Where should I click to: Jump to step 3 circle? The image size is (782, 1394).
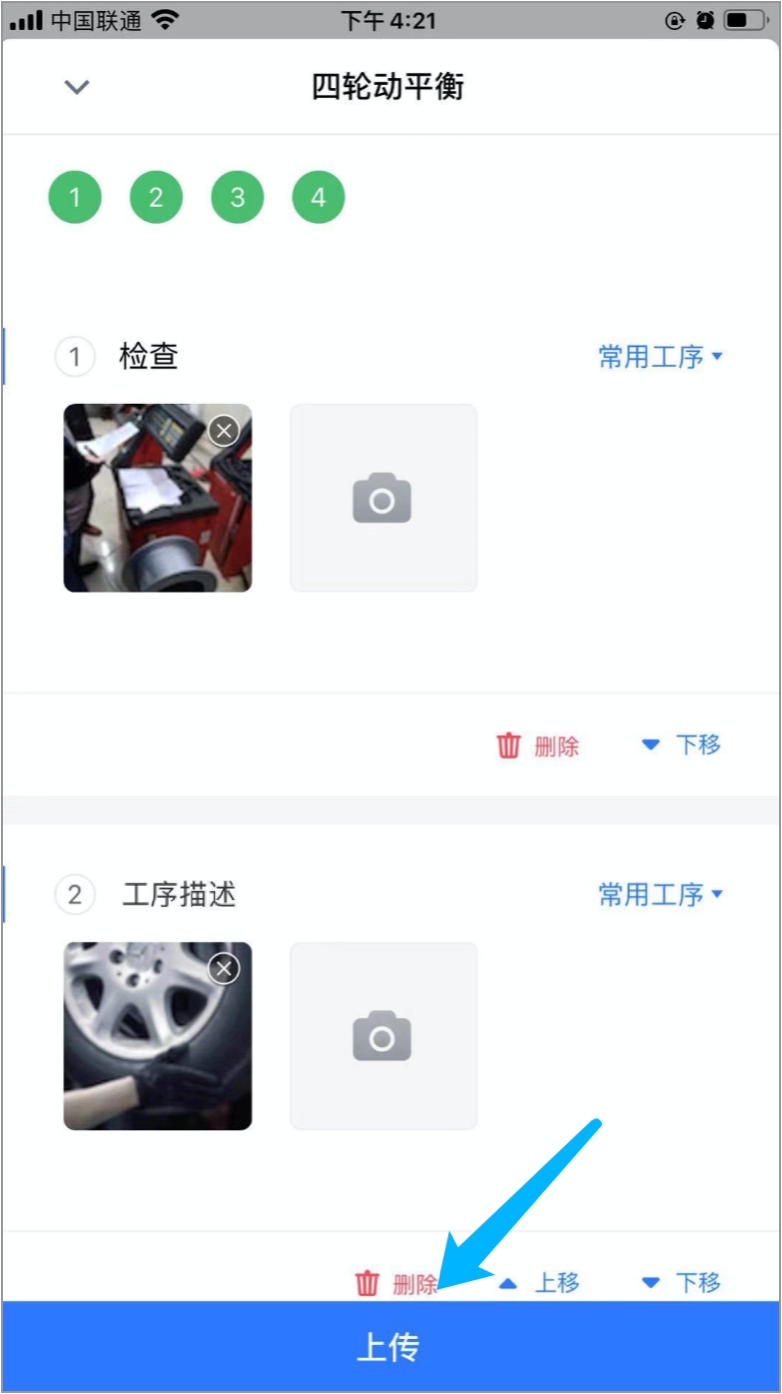pyautogui.click(x=237, y=197)
